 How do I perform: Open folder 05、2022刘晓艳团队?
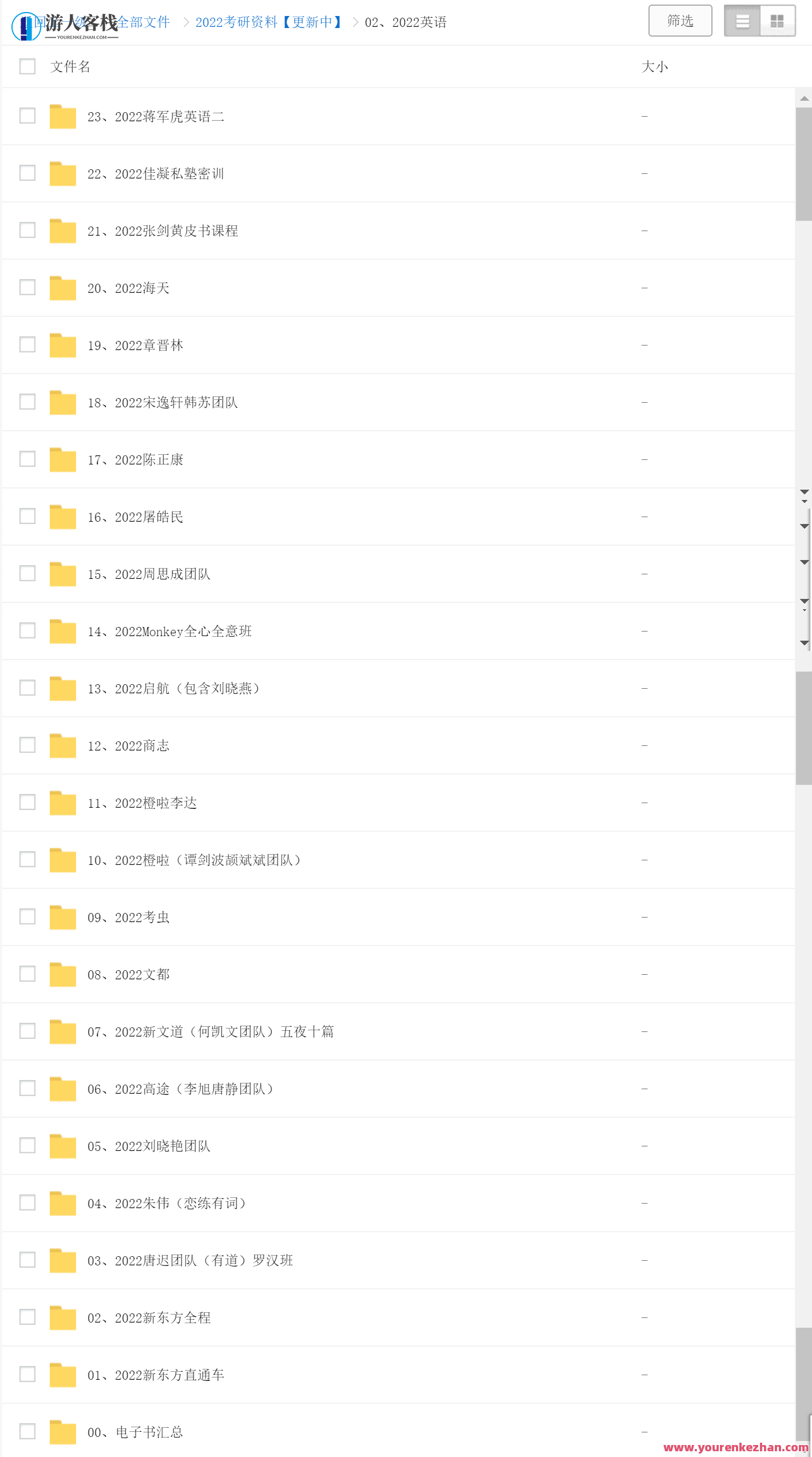149,1146
